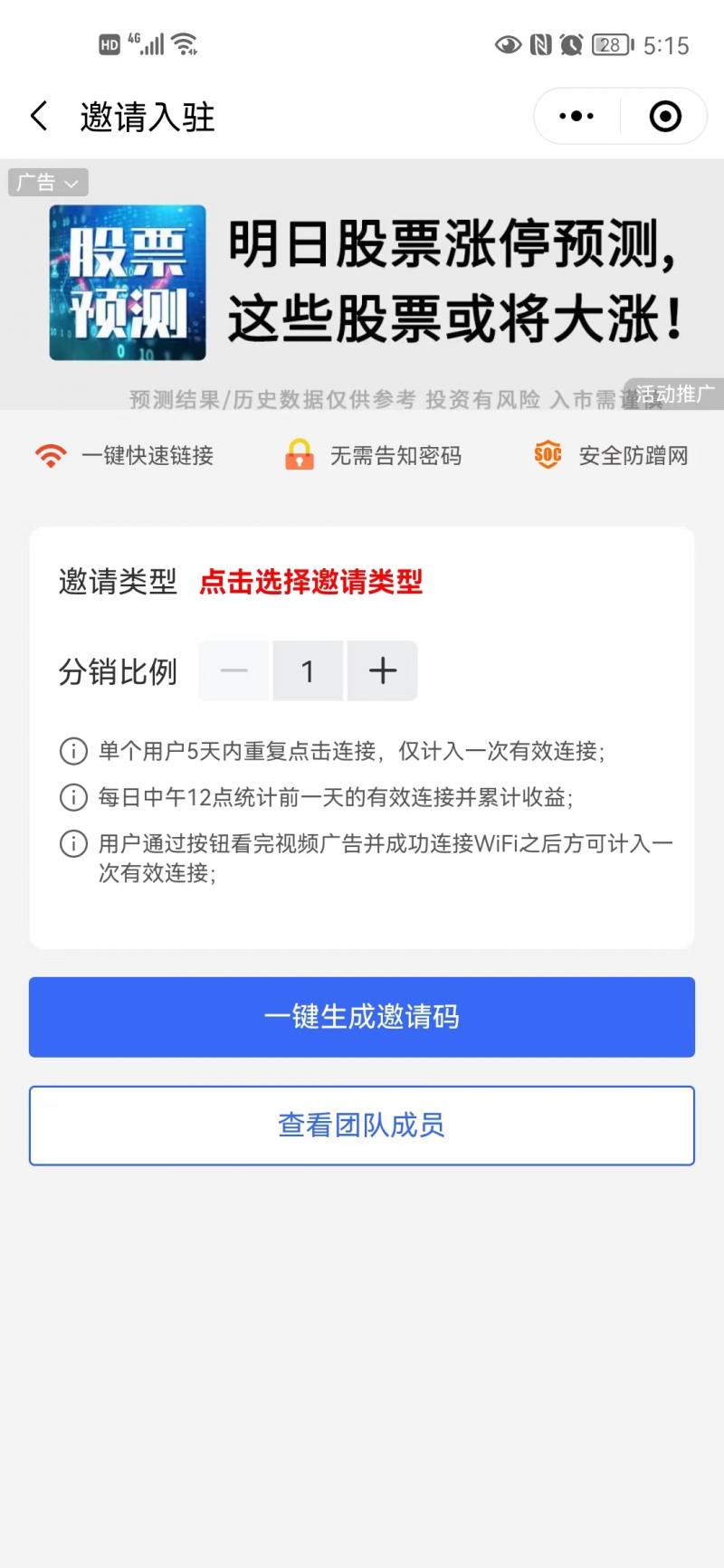Open the mini program more-options menu

pyautogui.click(x=576, y=116)
